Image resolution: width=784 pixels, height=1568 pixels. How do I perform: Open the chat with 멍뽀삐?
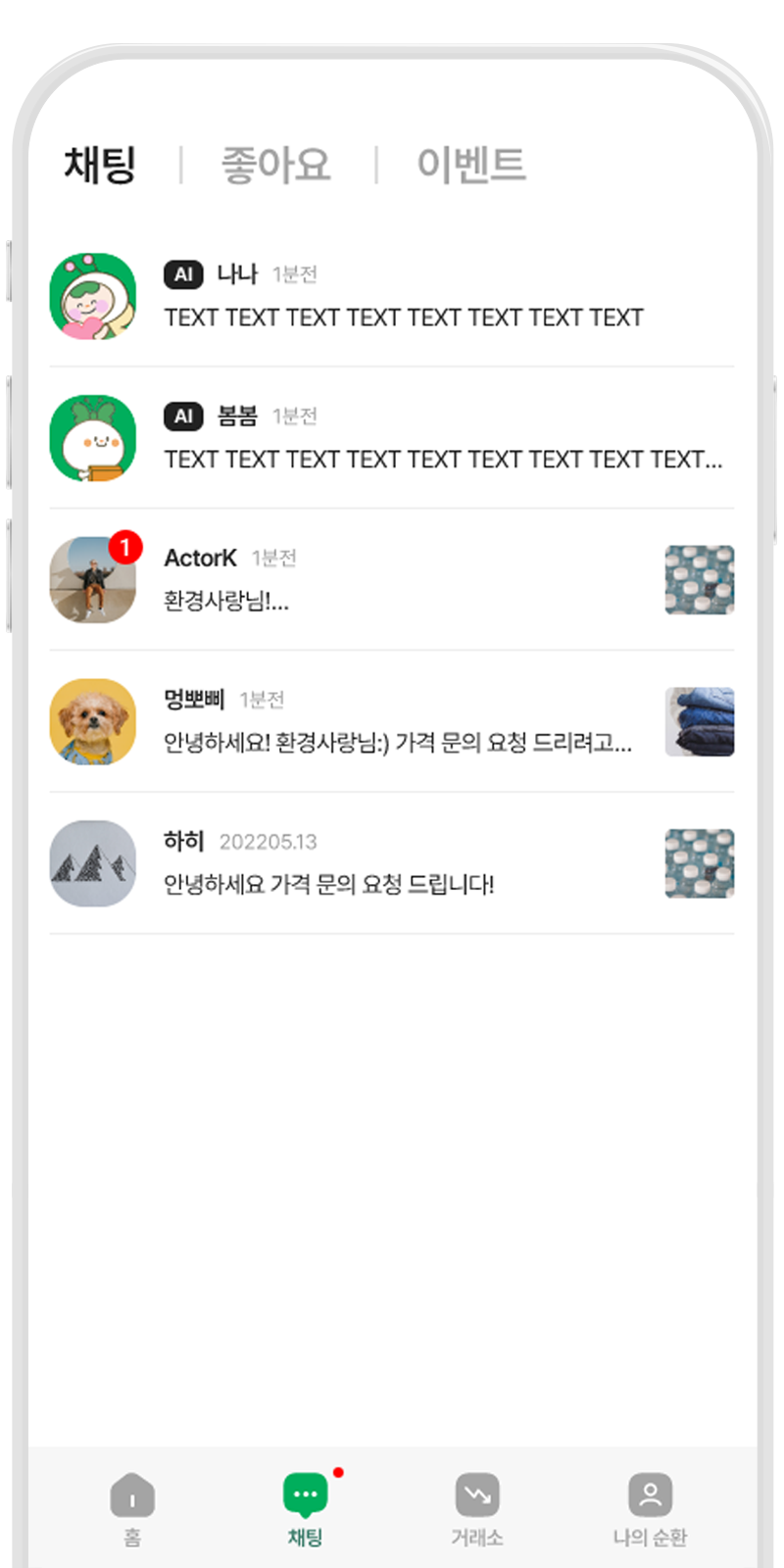[392, 721]
